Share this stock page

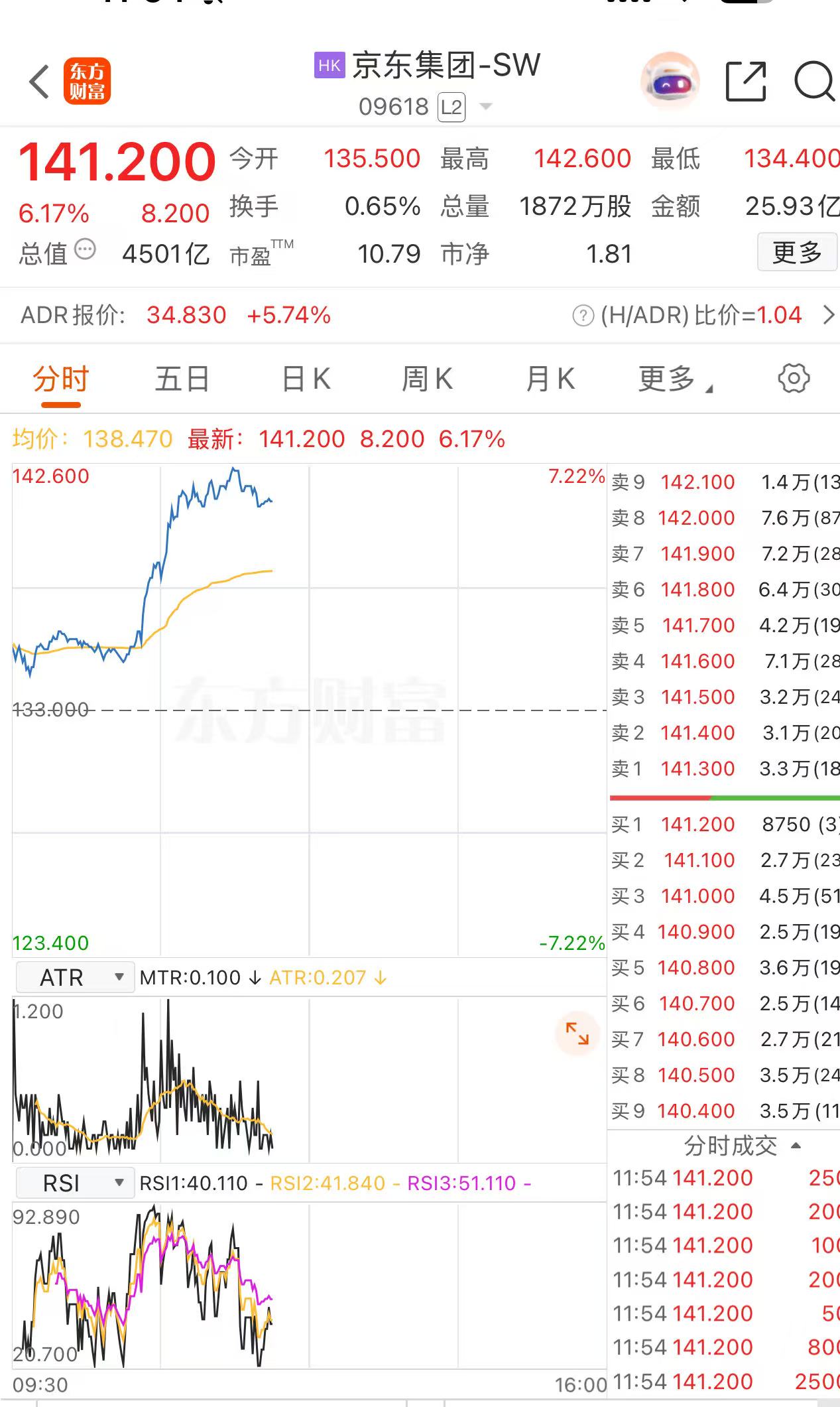tap(746, 82)
